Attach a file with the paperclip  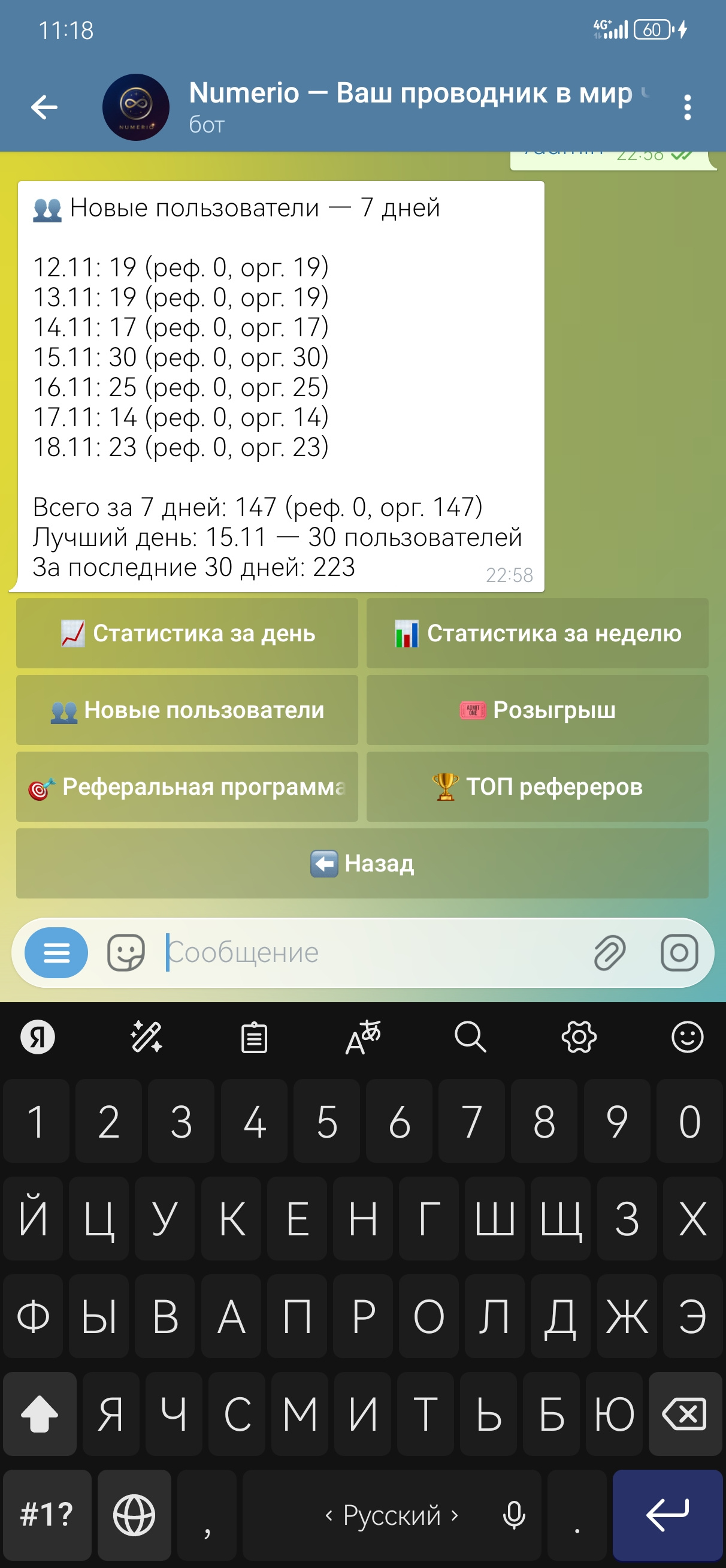pos(609,952)
